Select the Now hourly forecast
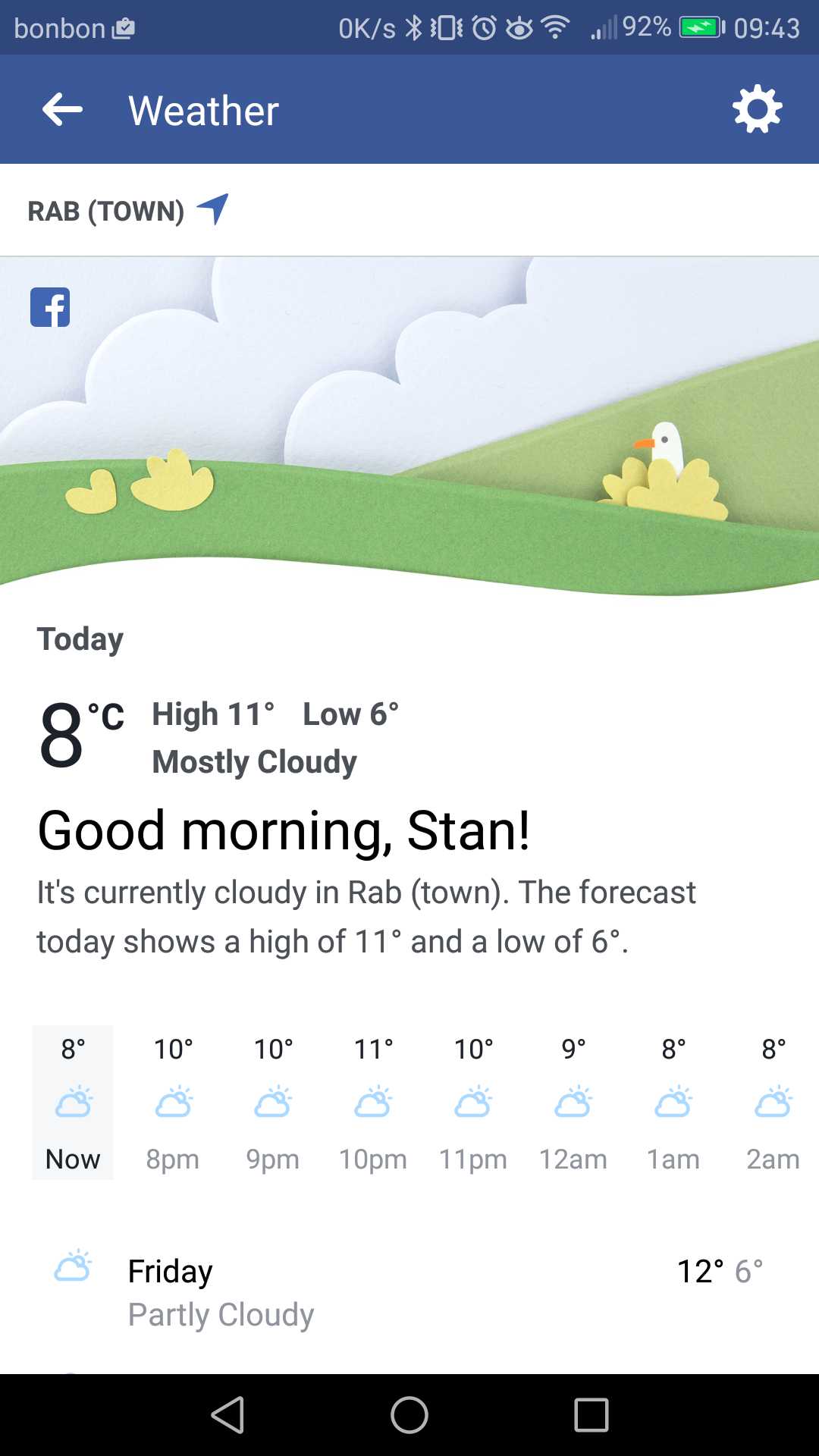This screenshot has height=1456, width=819. 73,1103
